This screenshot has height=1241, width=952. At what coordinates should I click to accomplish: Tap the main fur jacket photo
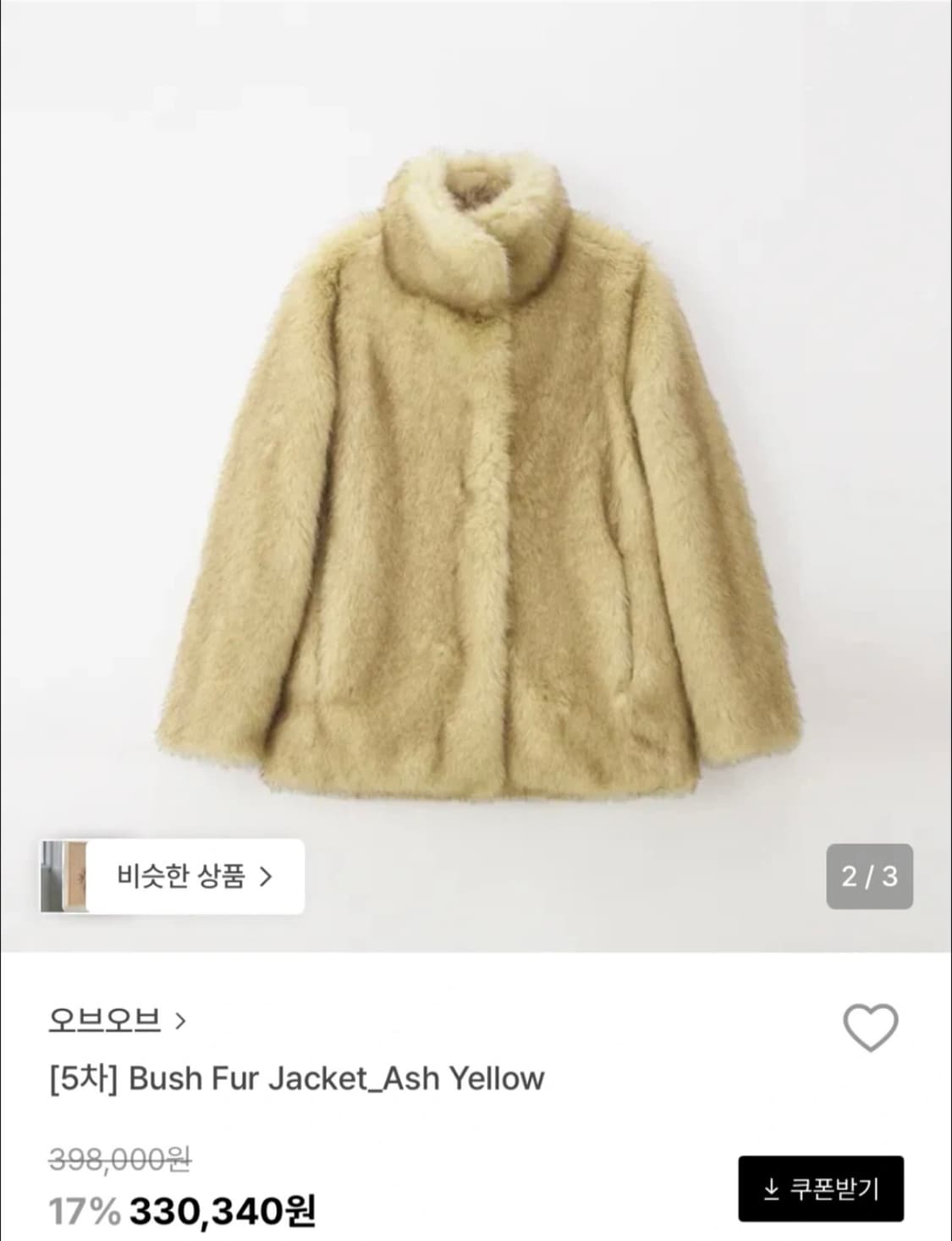(x=476, y=474)
